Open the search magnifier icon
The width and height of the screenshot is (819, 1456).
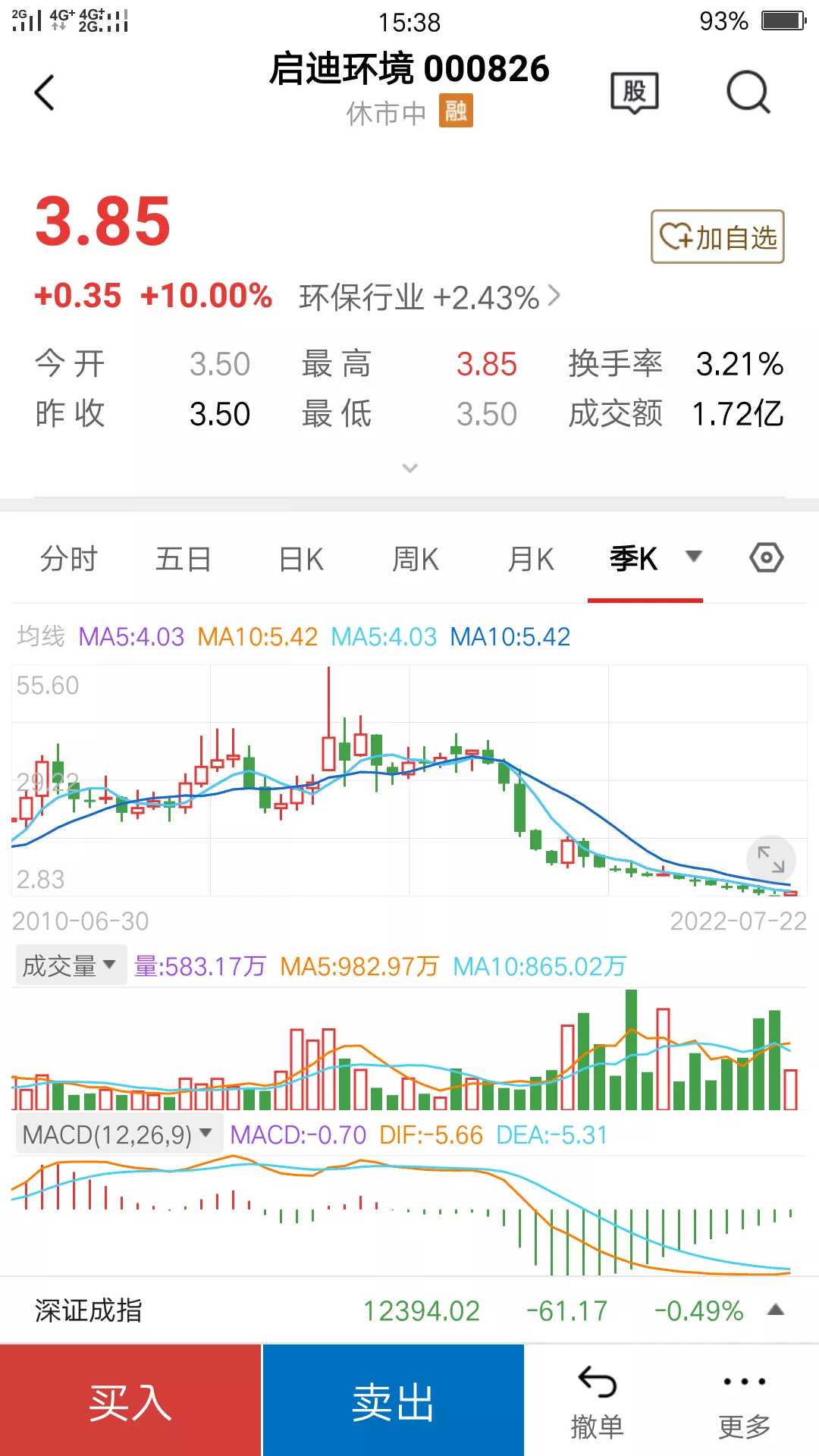tap(748, 93)
